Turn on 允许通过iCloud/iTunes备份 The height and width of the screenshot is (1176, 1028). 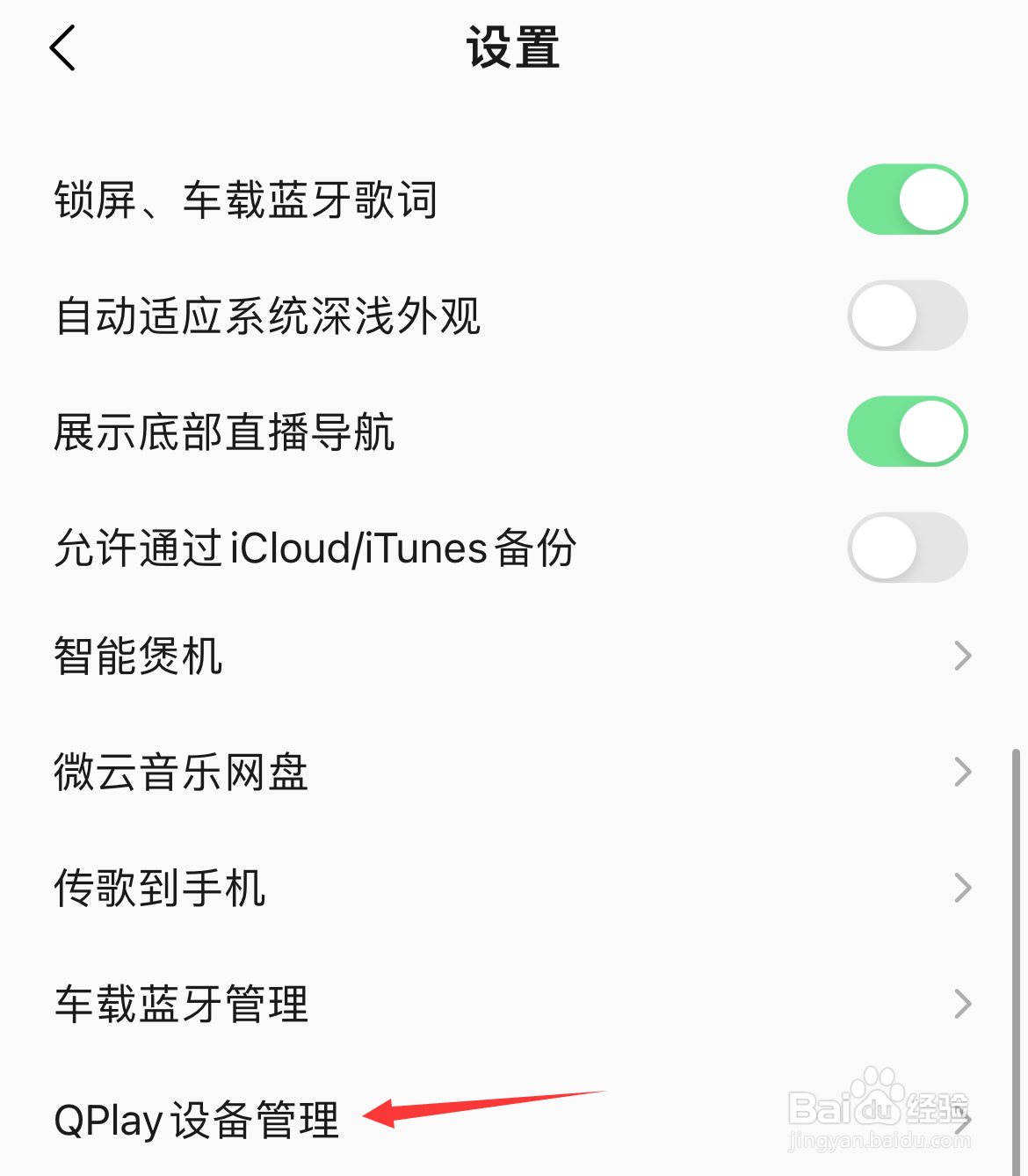coord(908,547)
